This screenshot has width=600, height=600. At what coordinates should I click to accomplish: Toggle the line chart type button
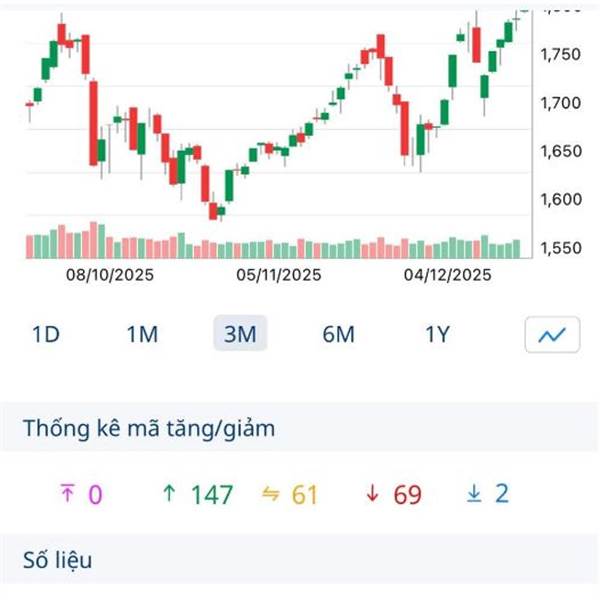(x=552, y=334)
